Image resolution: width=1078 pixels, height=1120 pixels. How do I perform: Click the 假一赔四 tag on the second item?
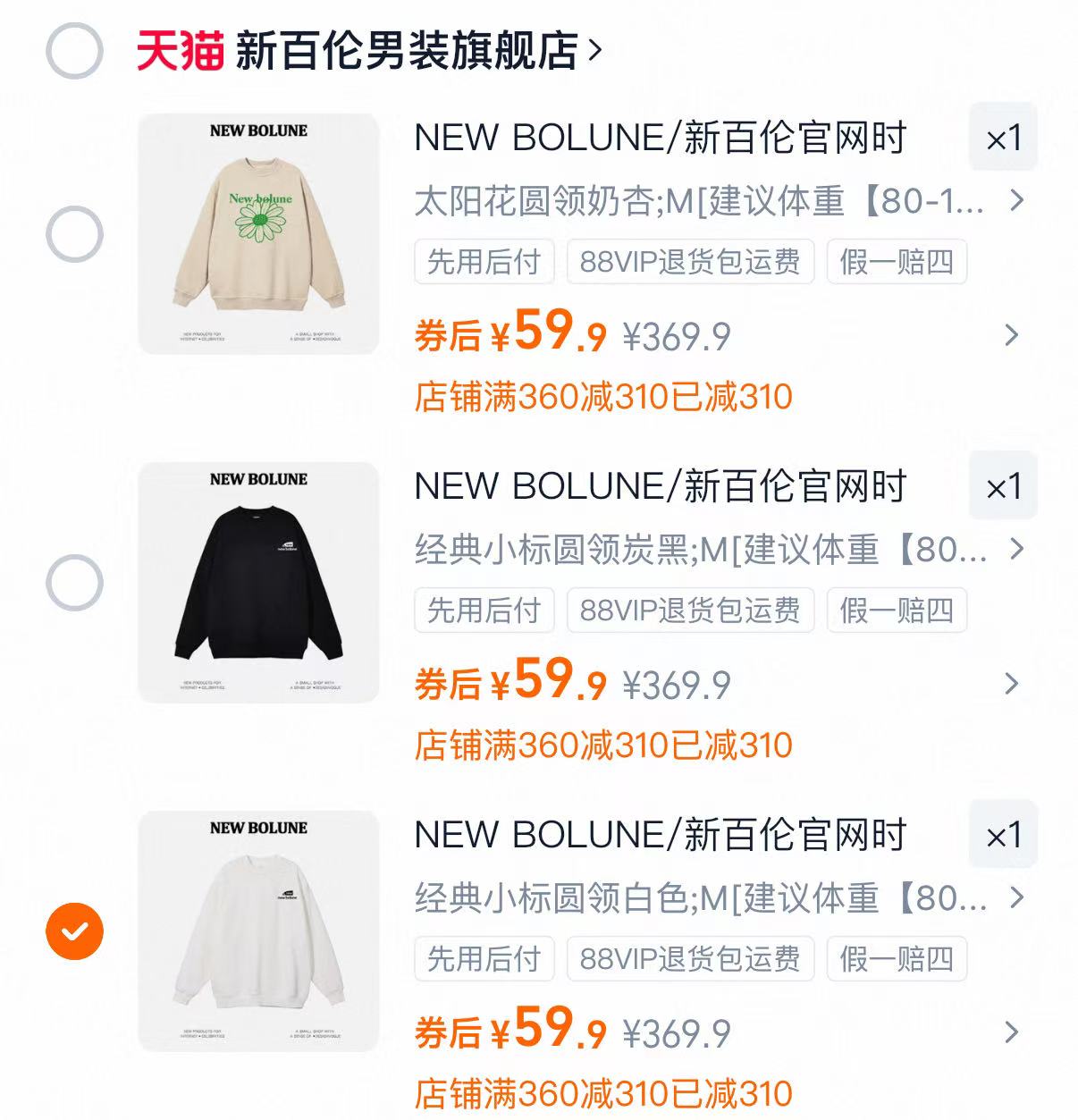pos(897,611)
